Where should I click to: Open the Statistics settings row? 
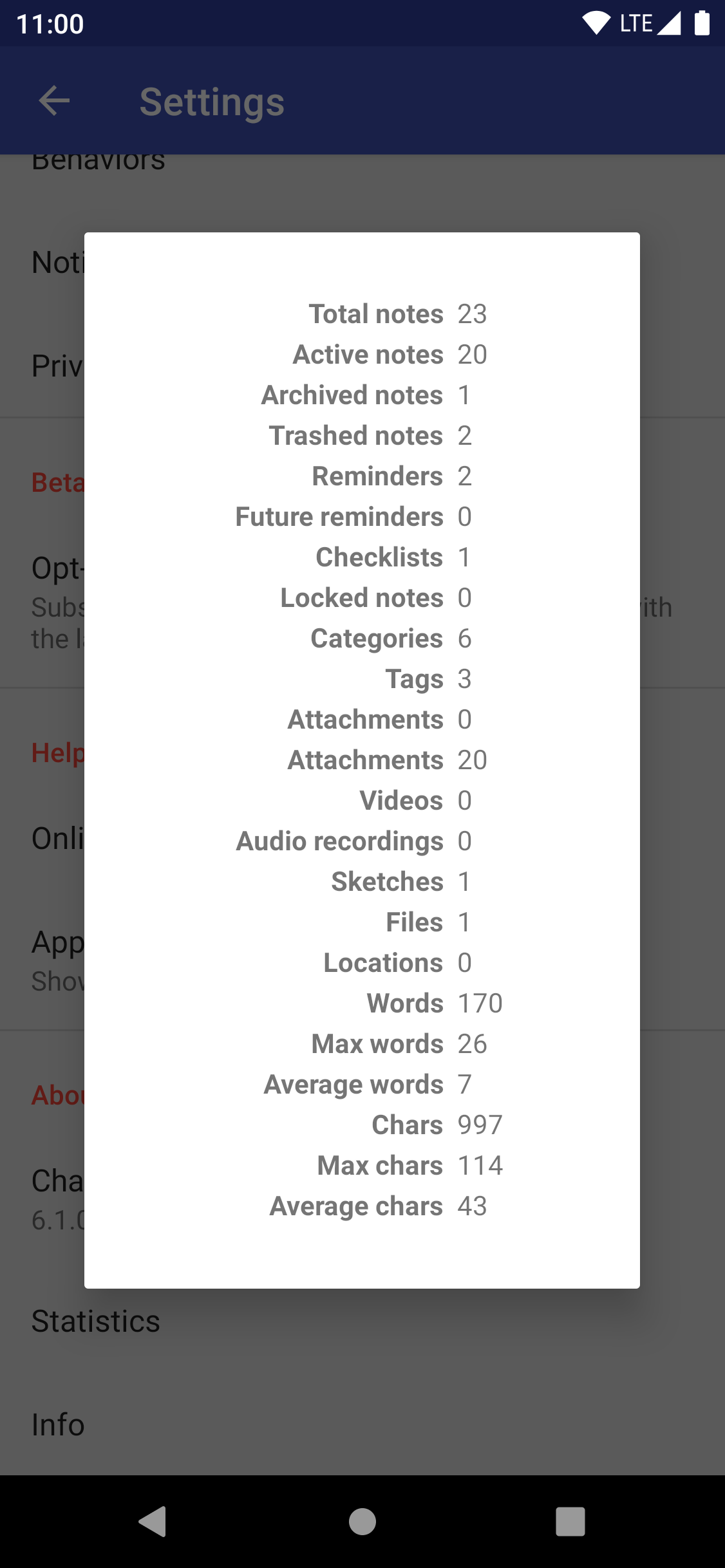(x=97, y=1321)
